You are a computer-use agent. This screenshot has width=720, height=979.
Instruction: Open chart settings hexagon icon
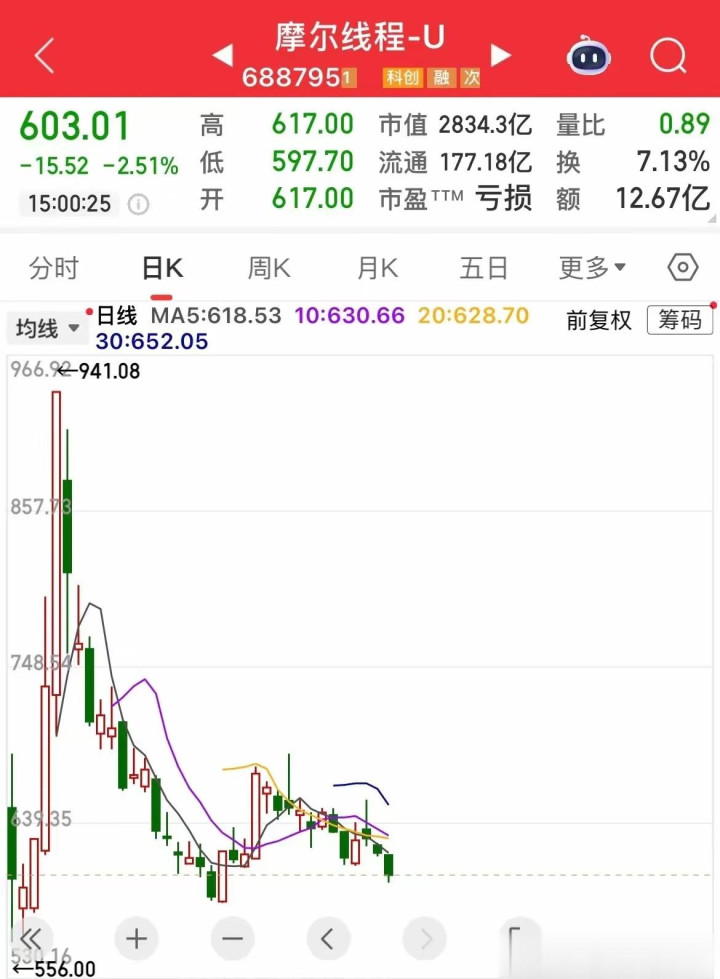[683, 268]
